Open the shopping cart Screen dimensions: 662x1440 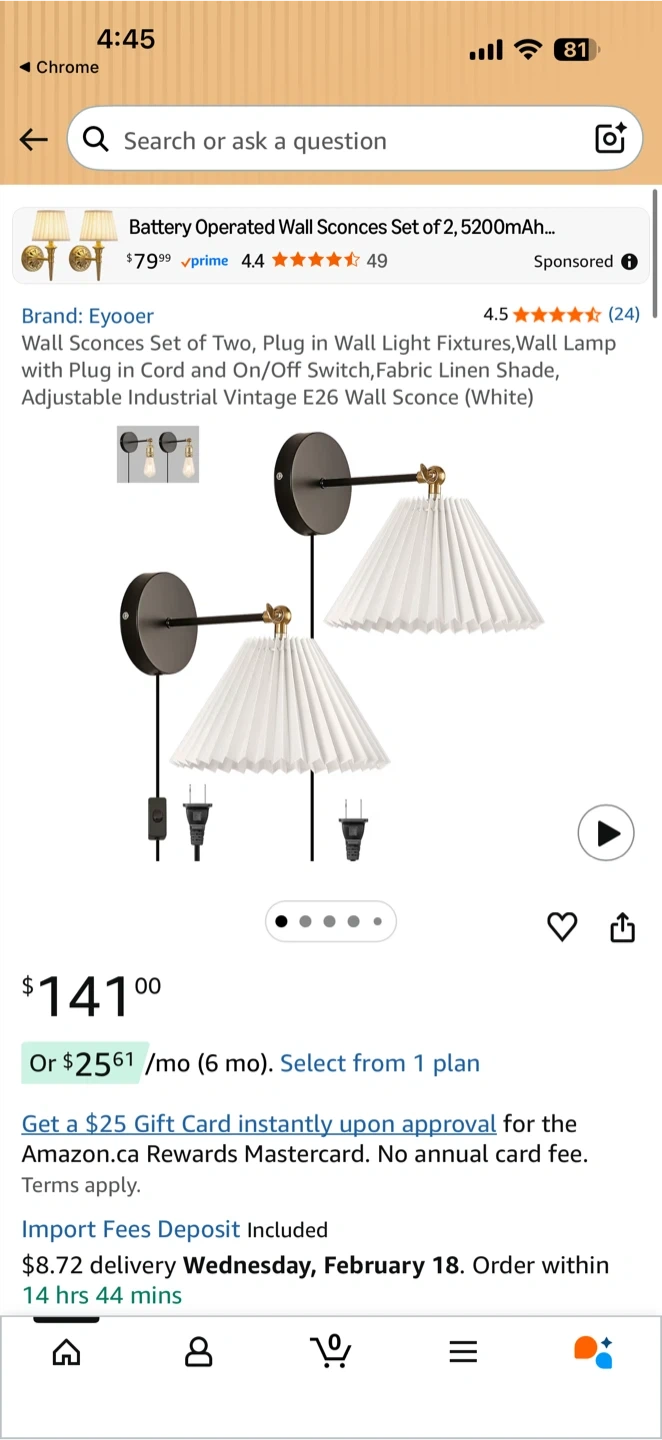(331, 1351)
